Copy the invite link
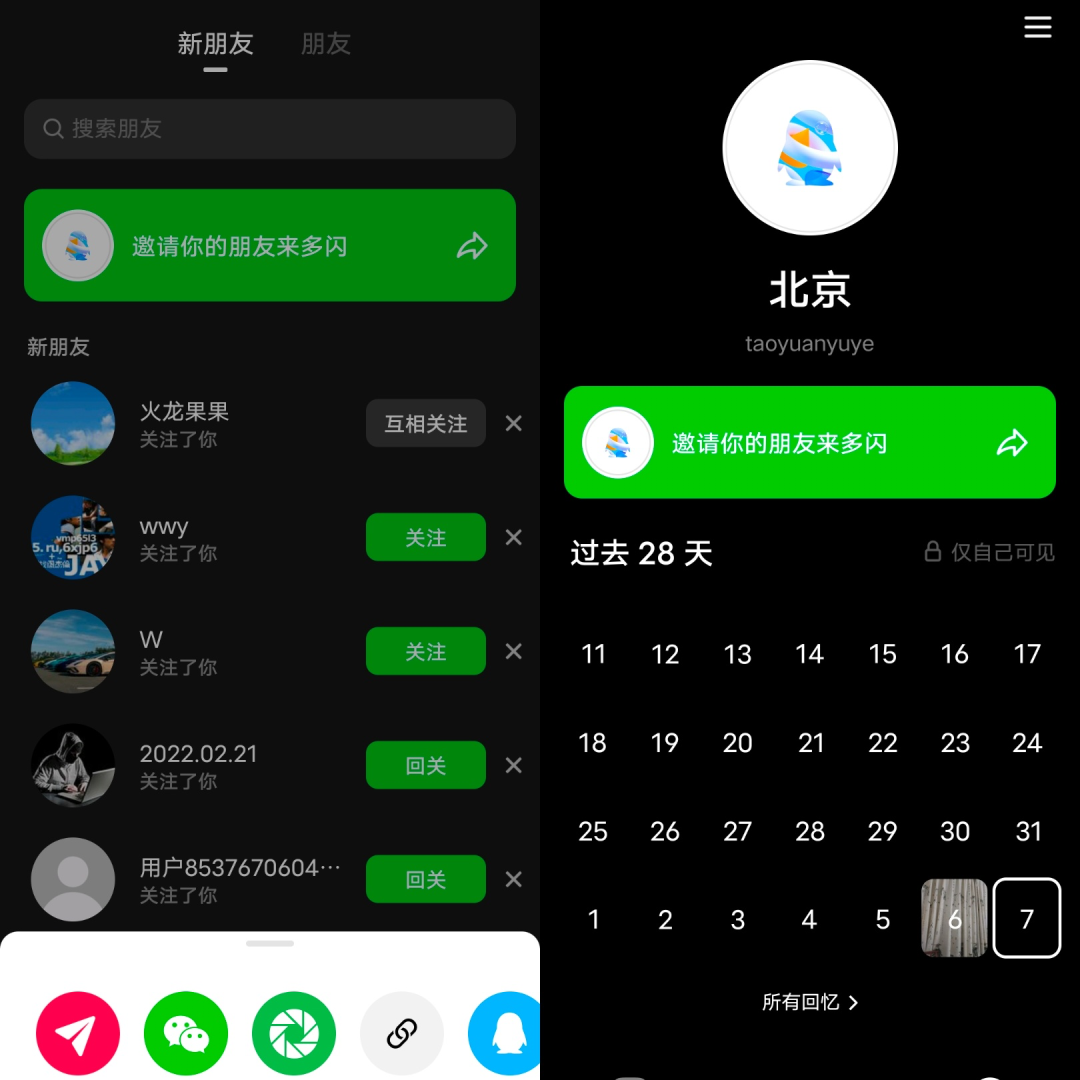Viewport: 1080px width, 1080px height. (402, 1034)
